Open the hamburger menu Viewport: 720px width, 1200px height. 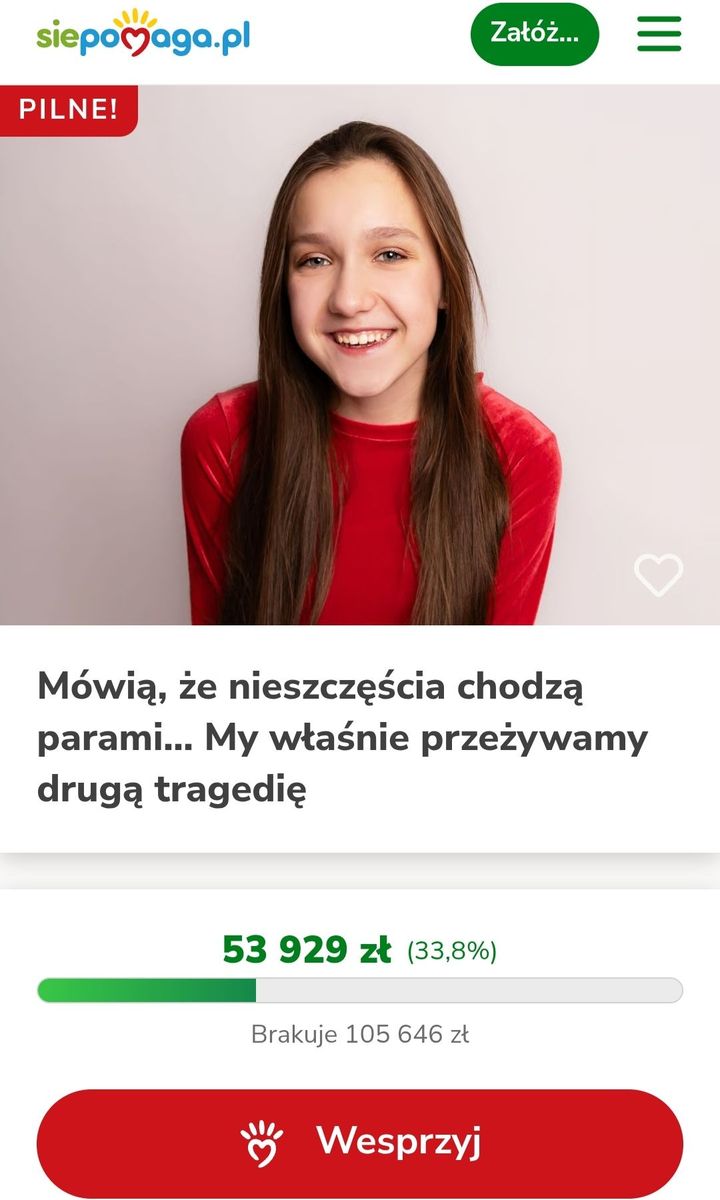(659, 34)
